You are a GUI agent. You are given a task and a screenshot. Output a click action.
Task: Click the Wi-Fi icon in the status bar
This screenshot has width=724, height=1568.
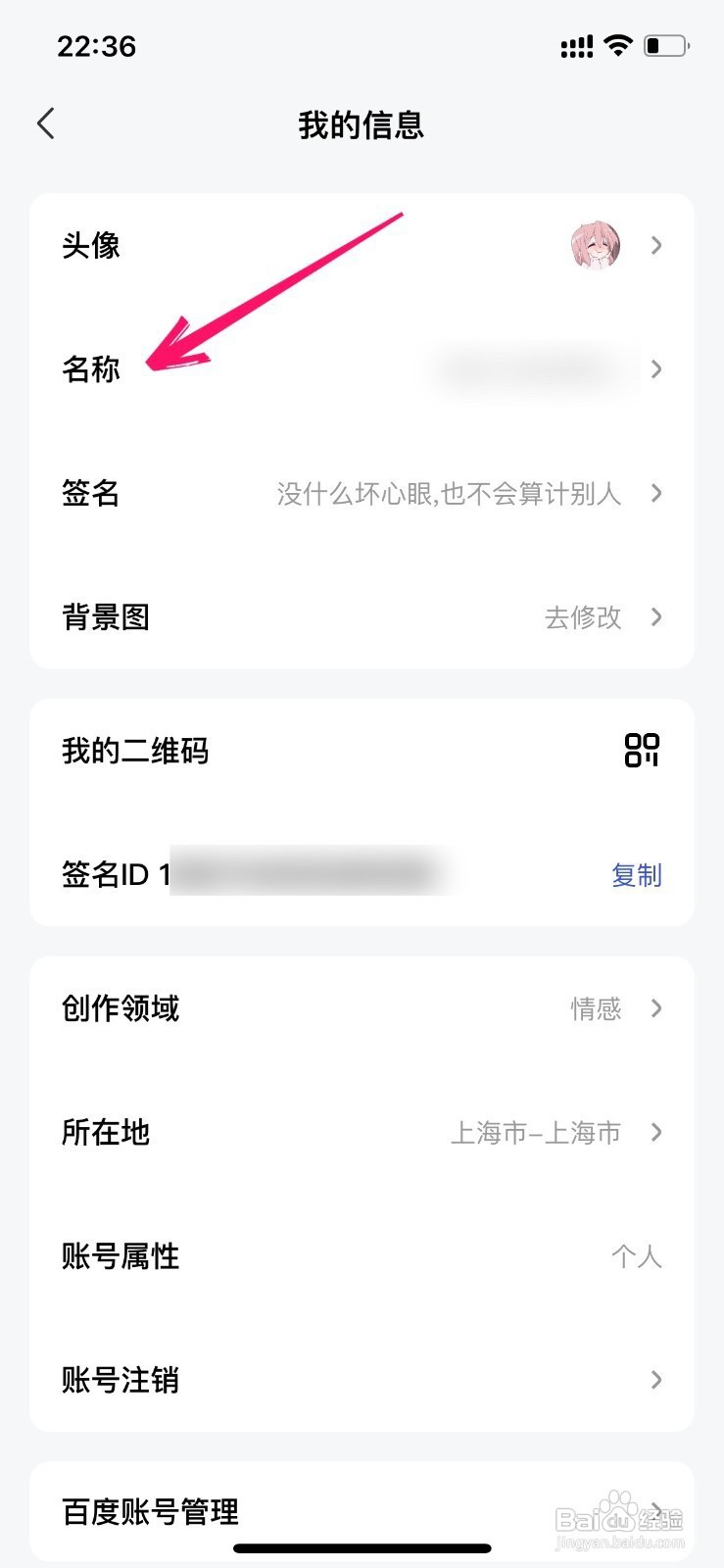point(617,44)
